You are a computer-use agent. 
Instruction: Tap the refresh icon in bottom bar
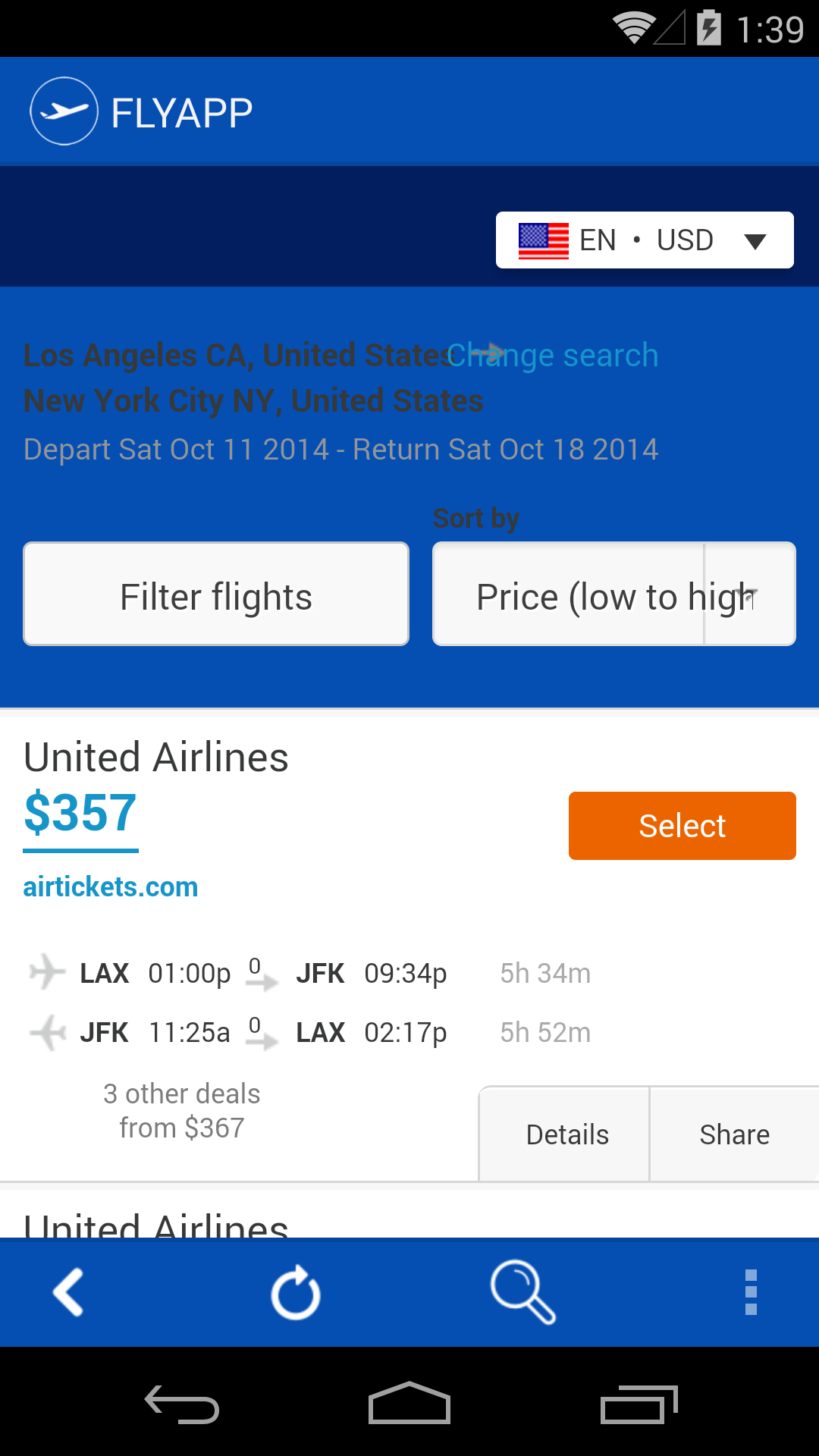[296, 1293]
